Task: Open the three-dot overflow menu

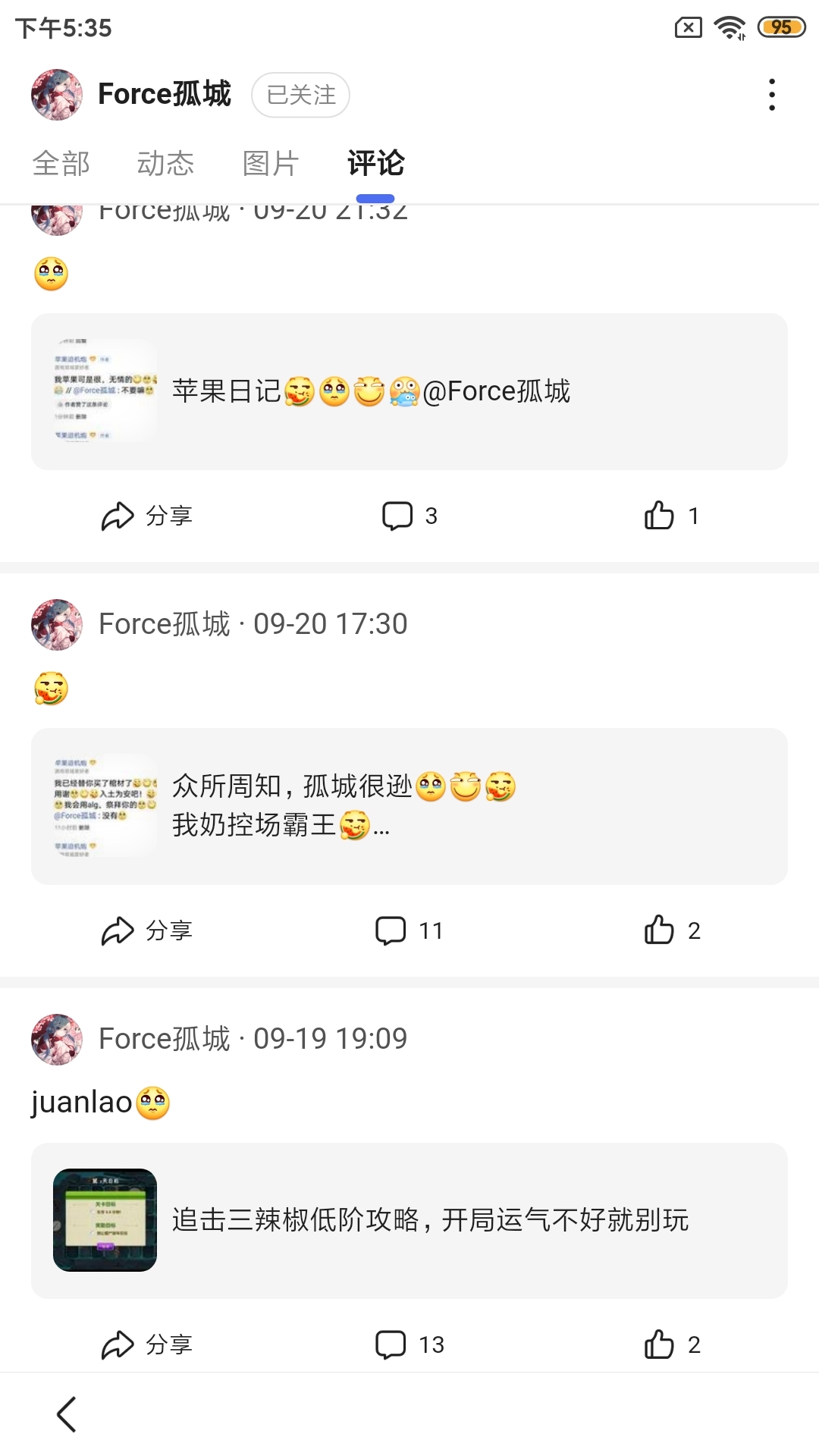Action: point(772,95)
